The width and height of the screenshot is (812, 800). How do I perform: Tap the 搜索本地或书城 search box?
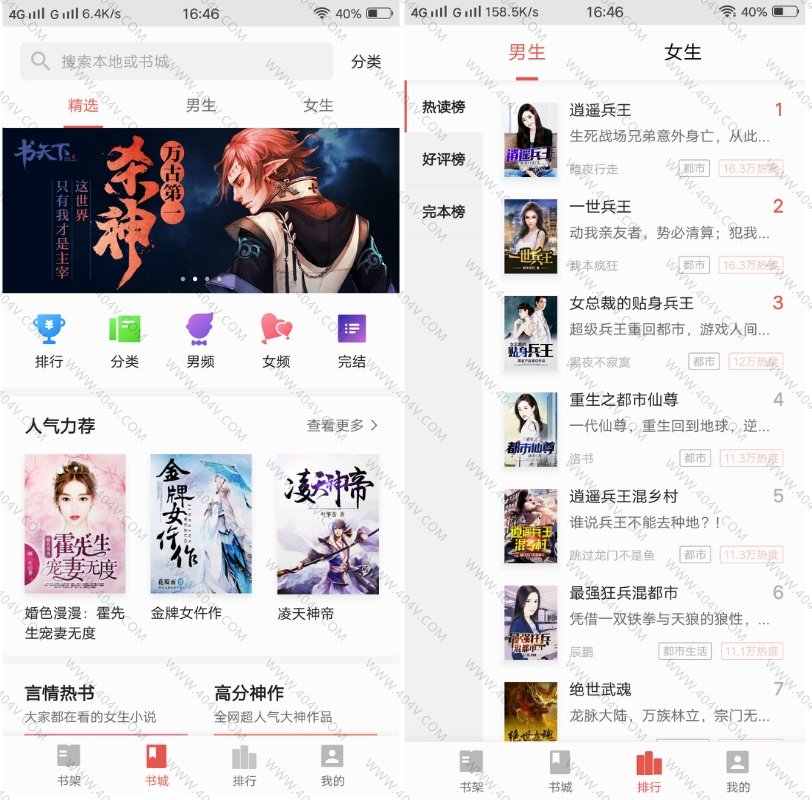(177, 61)
